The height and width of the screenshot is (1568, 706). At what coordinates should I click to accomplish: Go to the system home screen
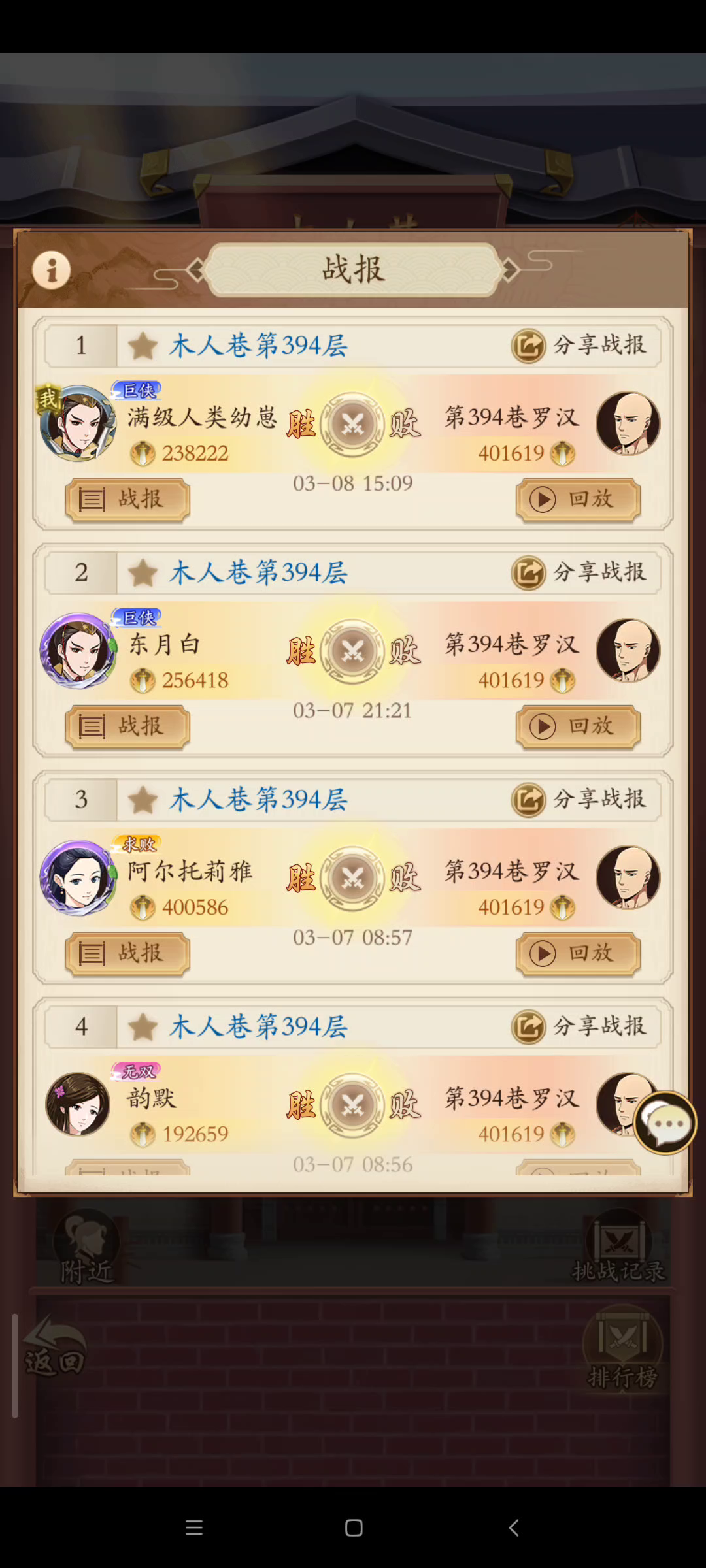click(354, 1527)
